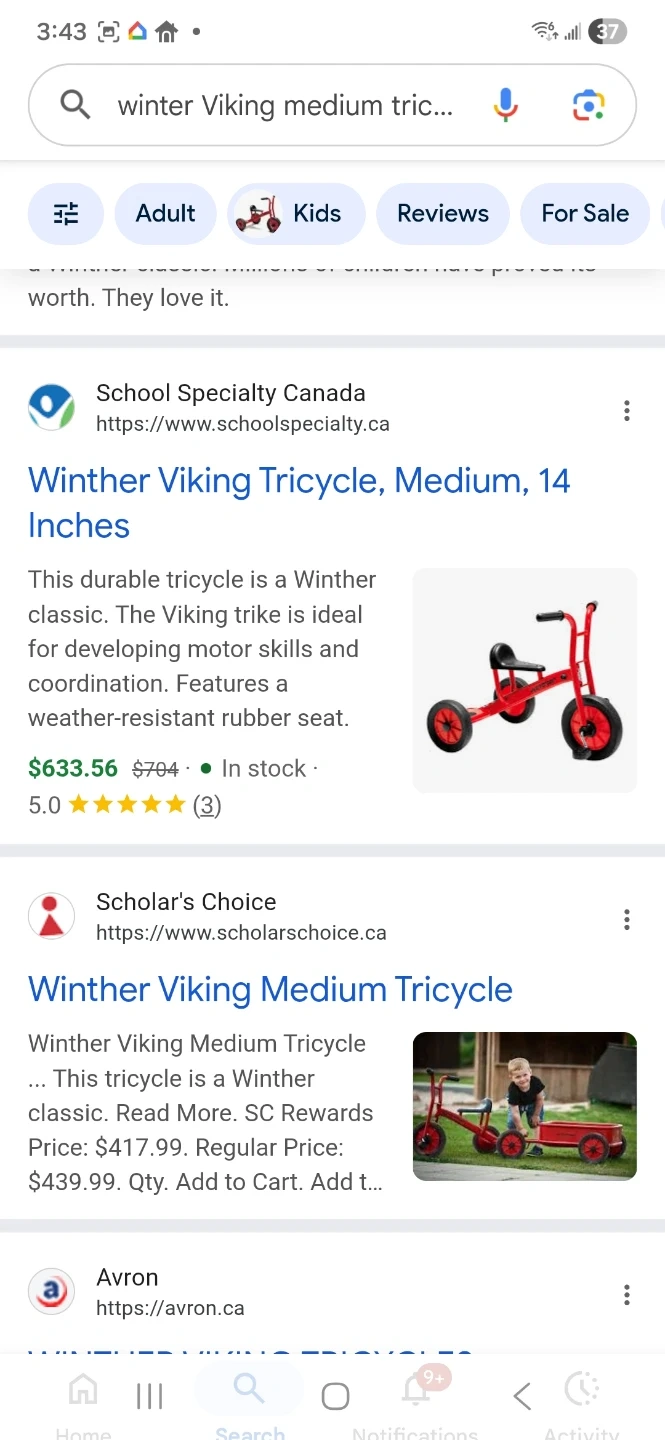
Task: Open the search filters and tools icon
Action: pos(66,213)
